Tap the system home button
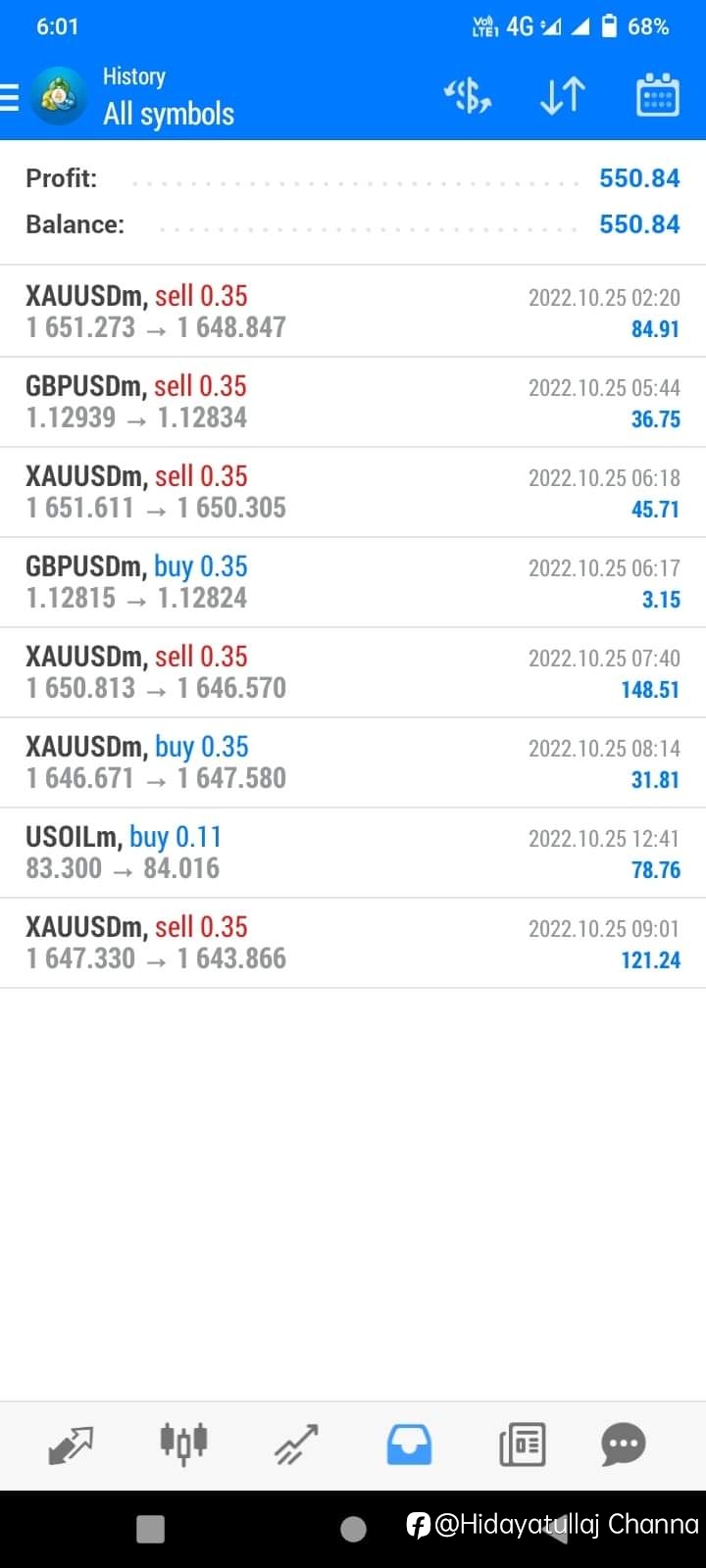706x1568 pixels. coord(353,1529)
